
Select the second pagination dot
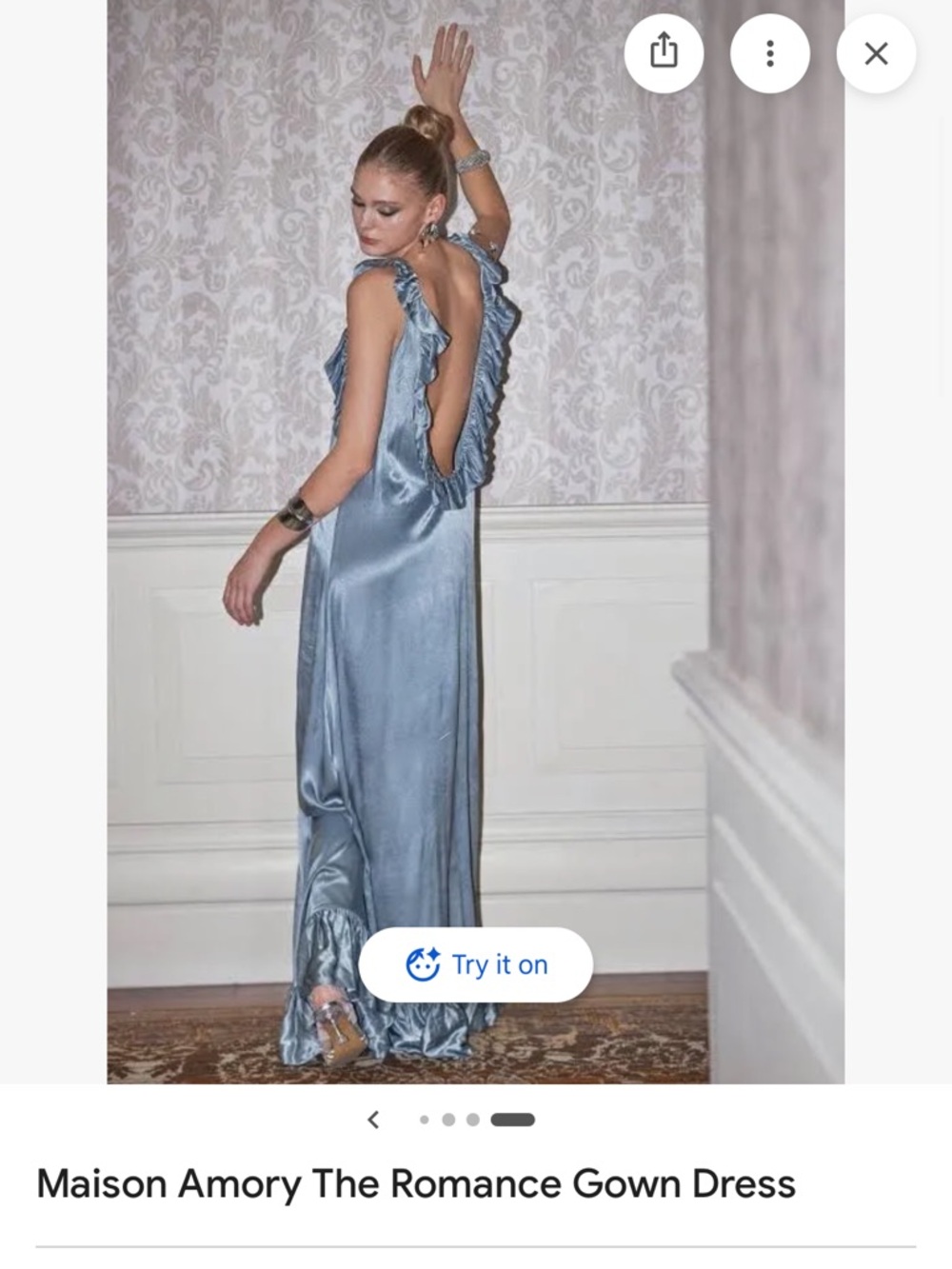(x=448, y=1120)
